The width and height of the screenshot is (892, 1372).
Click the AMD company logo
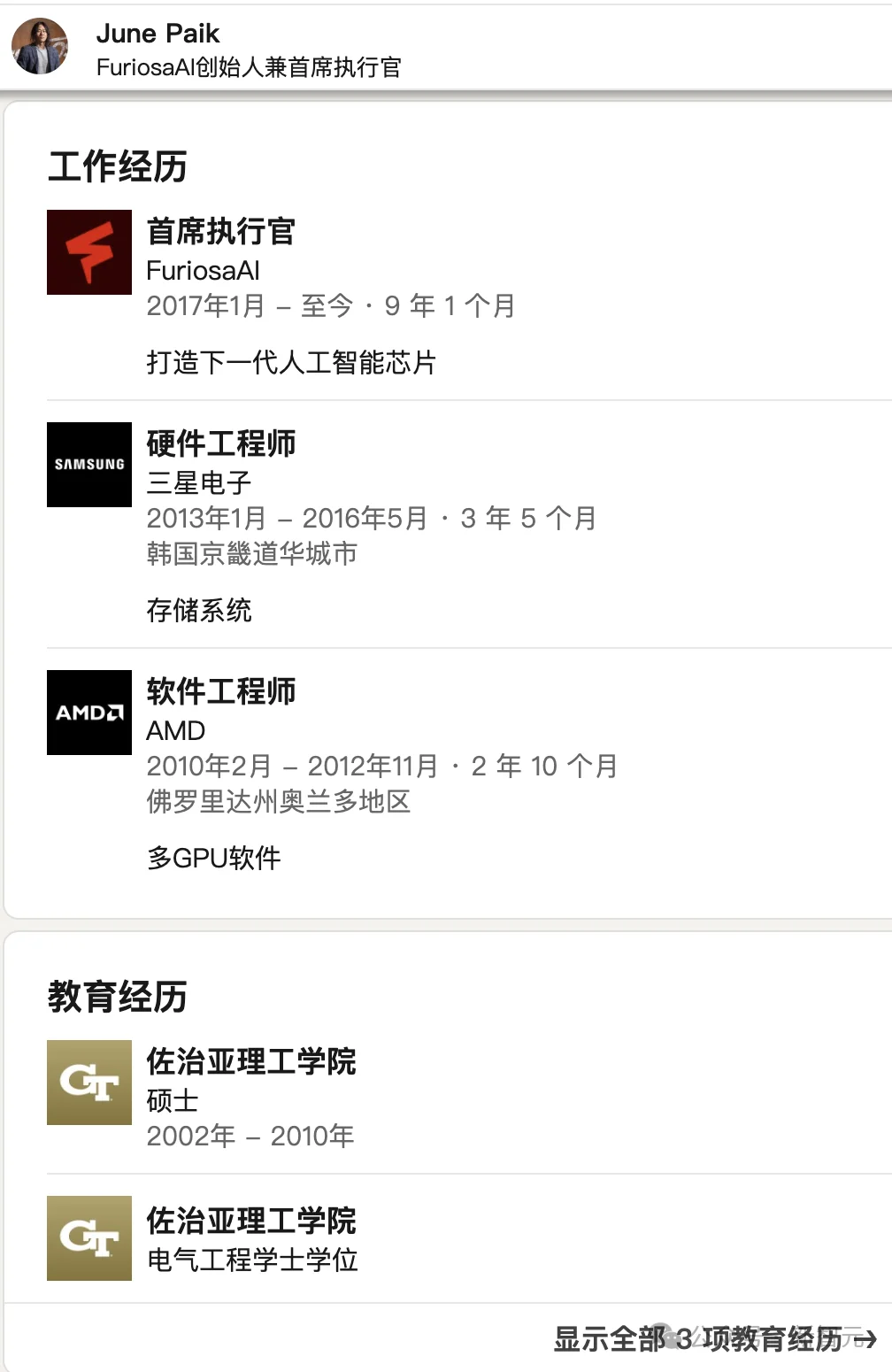88,713
